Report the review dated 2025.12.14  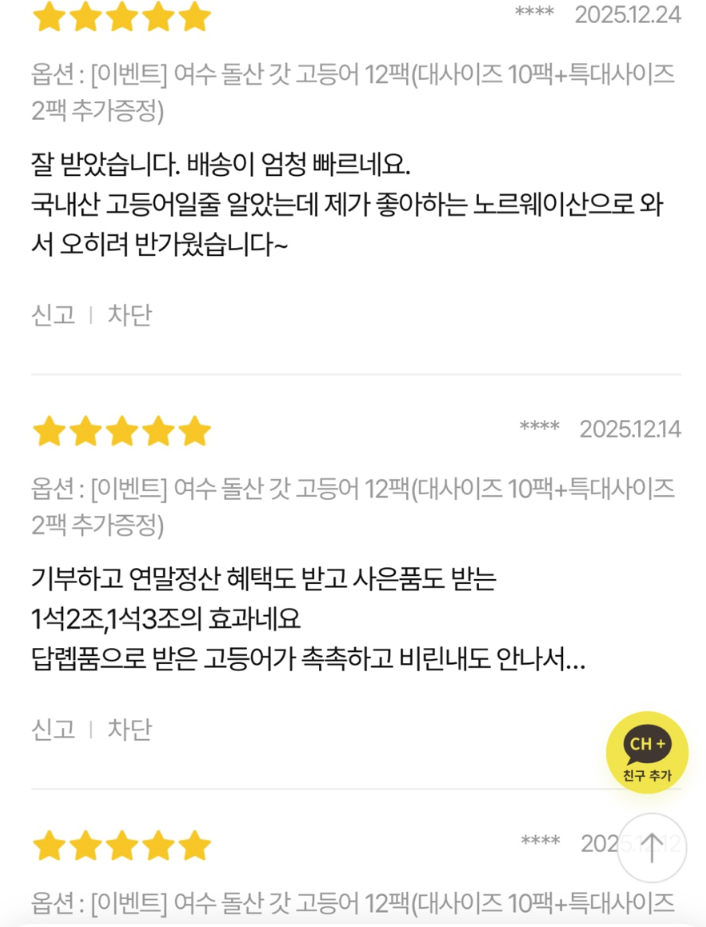point(53,730)
